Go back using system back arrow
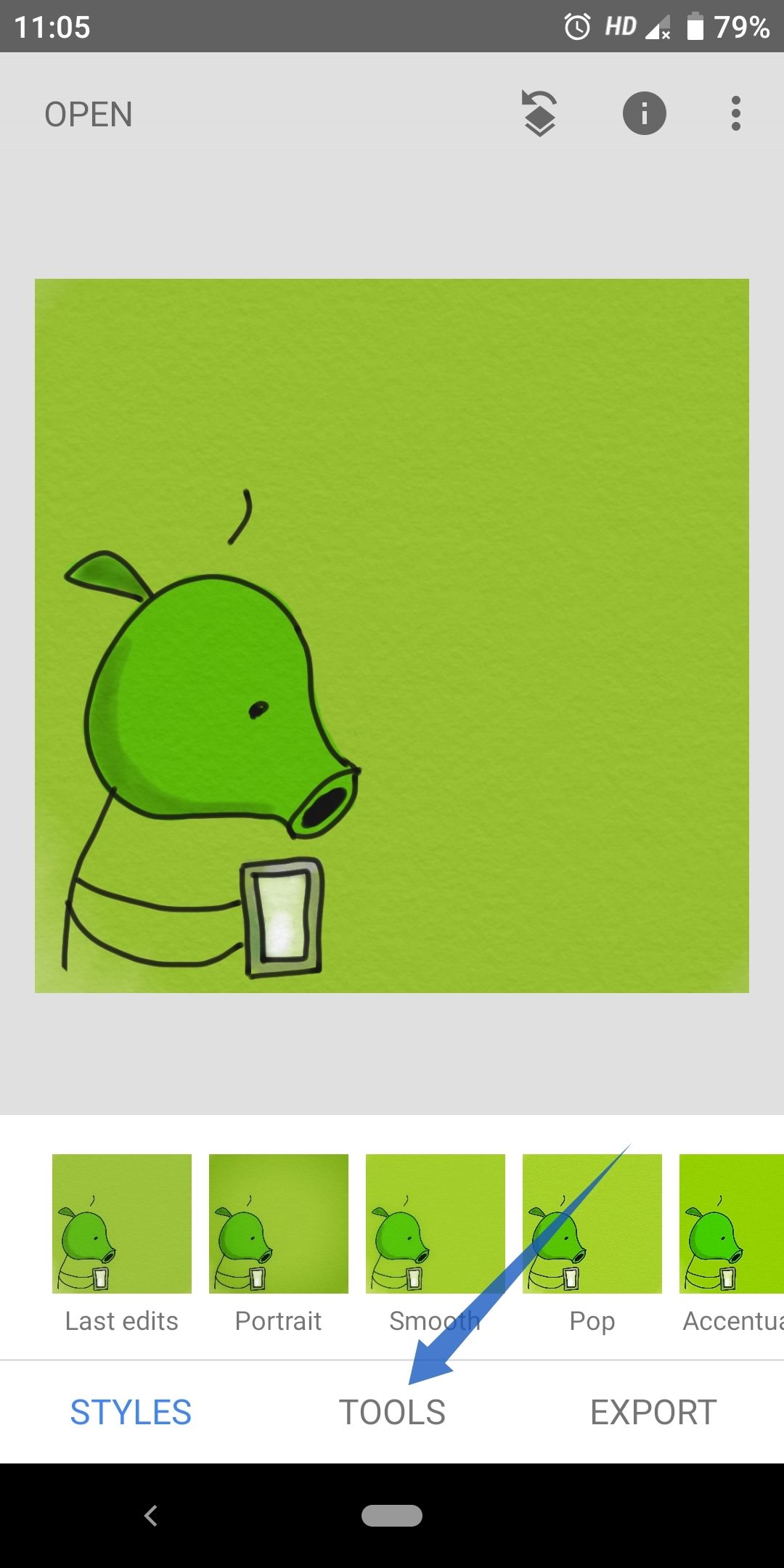This screenshot has width=784, height=1568. 151,1516
